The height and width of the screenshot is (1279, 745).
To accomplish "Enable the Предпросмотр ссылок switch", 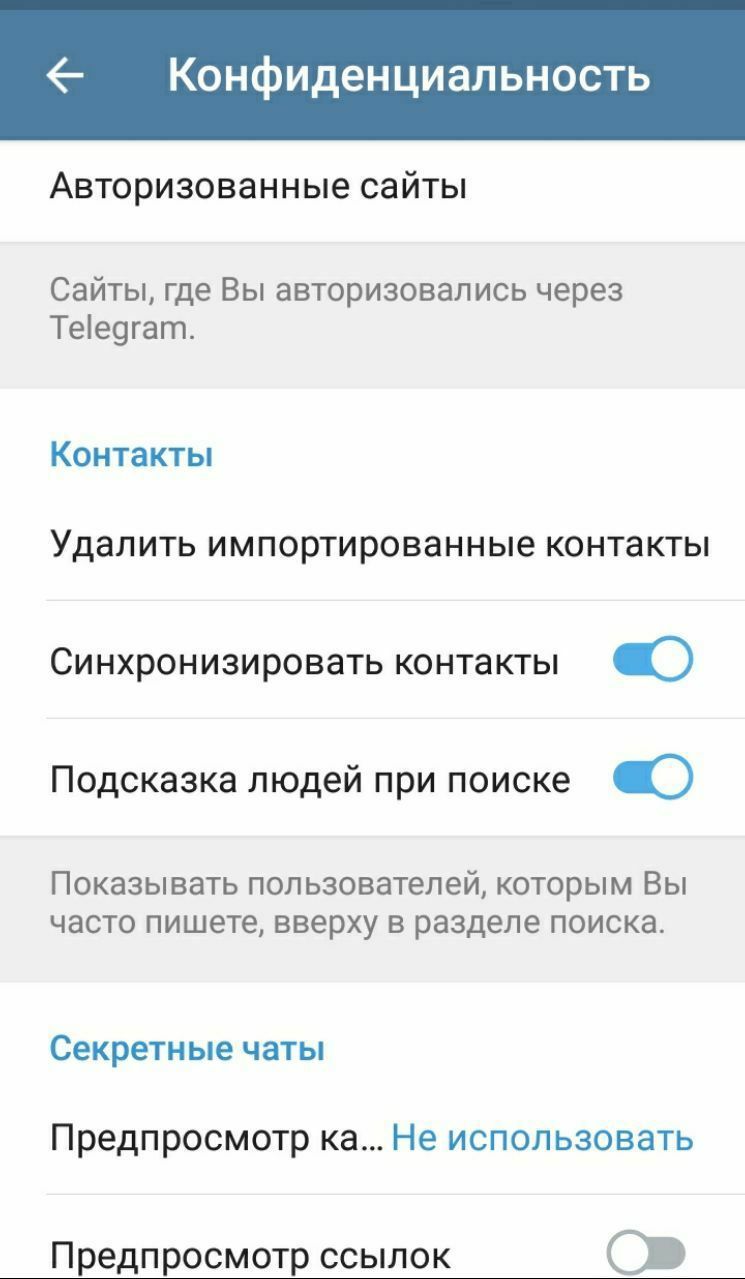I will pos(647,1252).
